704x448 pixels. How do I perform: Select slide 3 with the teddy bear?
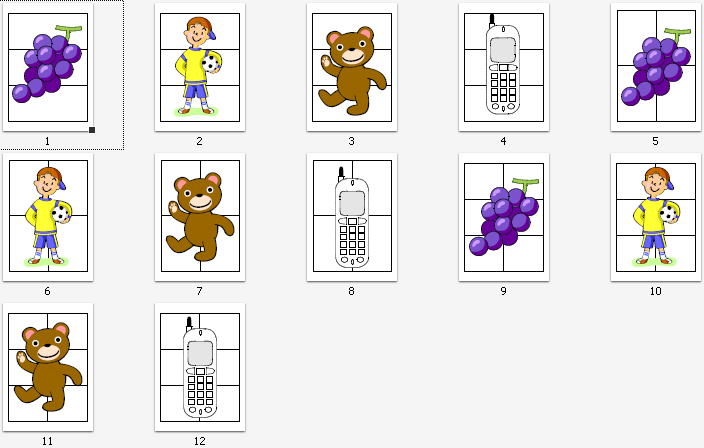tap(352, 66)
